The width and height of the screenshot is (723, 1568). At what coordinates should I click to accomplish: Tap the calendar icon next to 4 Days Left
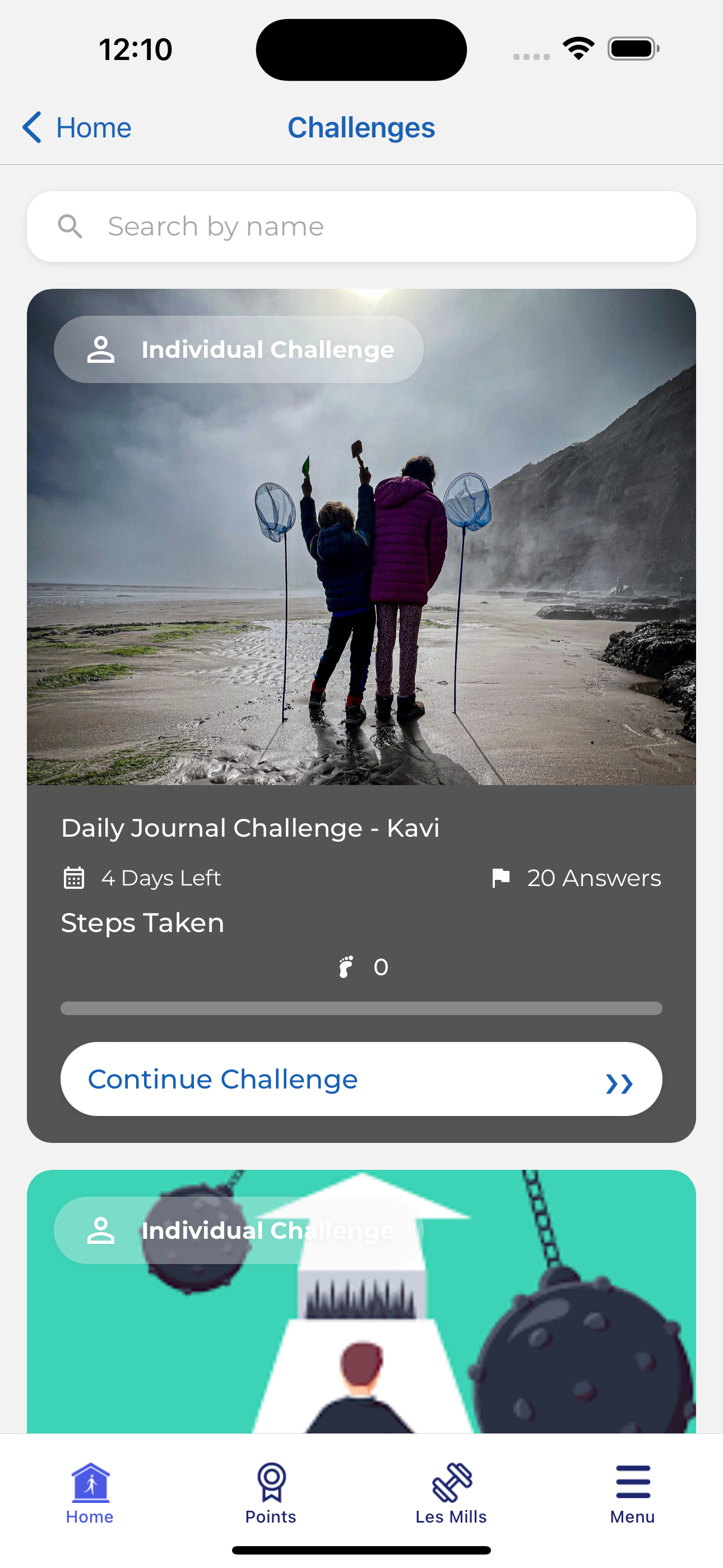click(x=73, y=878)
